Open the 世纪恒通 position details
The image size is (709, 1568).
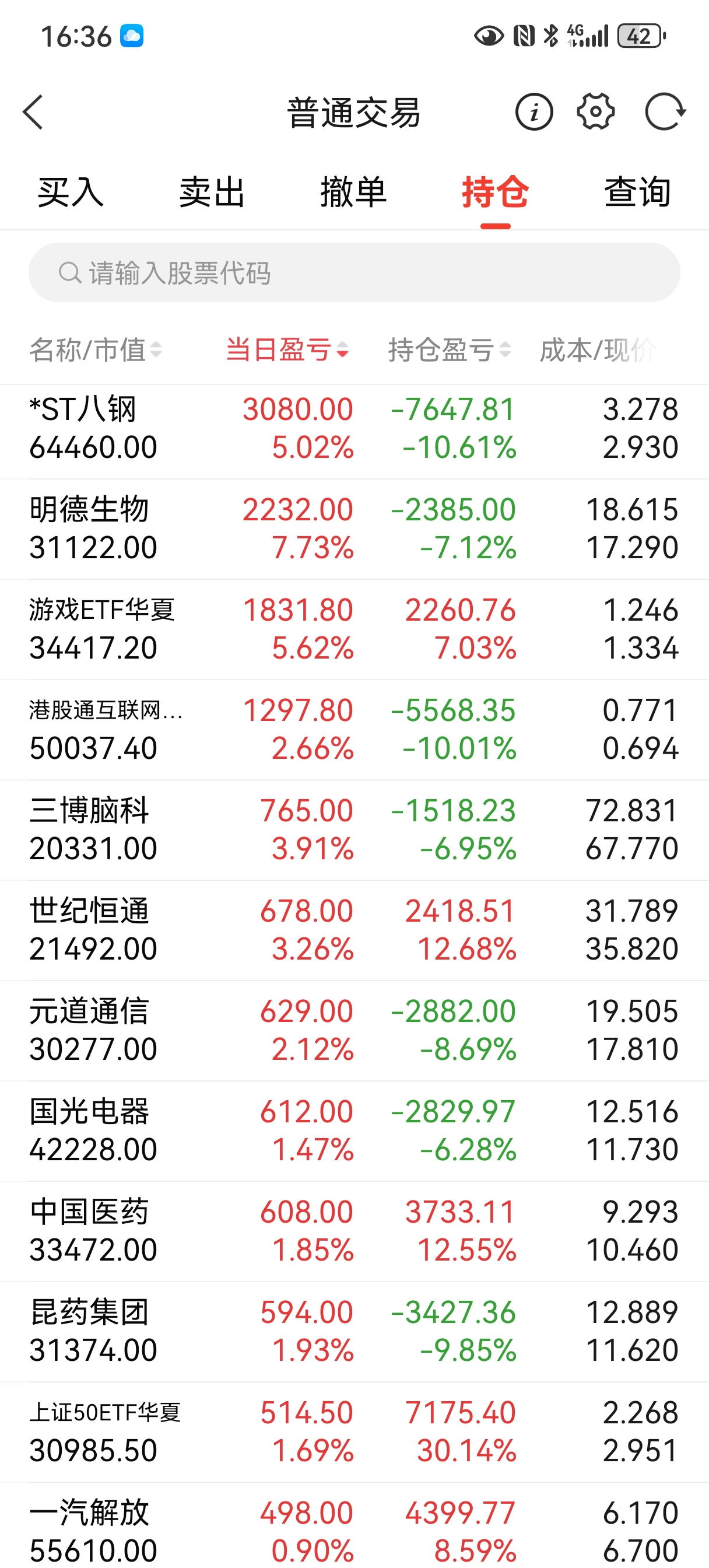click(x=354, y=929)
